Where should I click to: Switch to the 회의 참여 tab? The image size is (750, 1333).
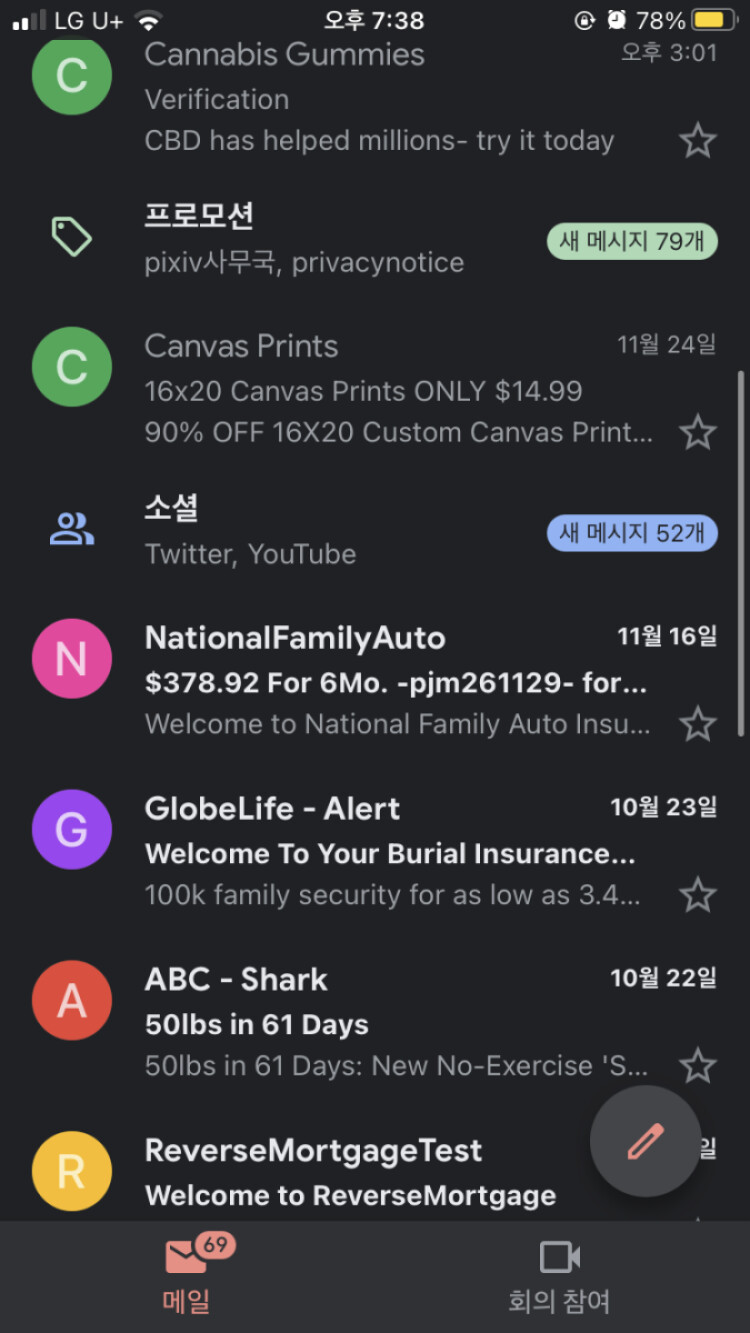559,1277
